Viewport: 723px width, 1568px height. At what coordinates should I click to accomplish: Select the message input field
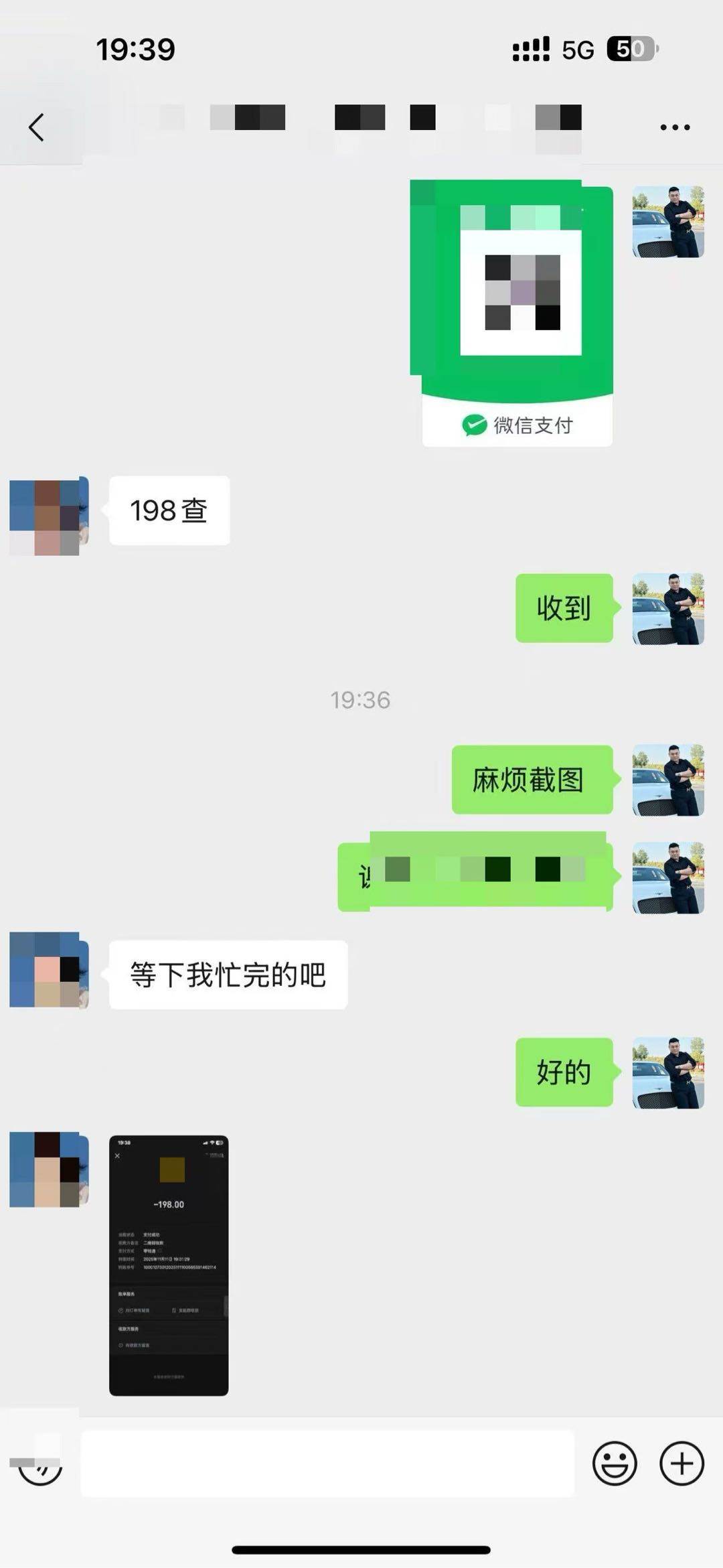point(328,1464)
